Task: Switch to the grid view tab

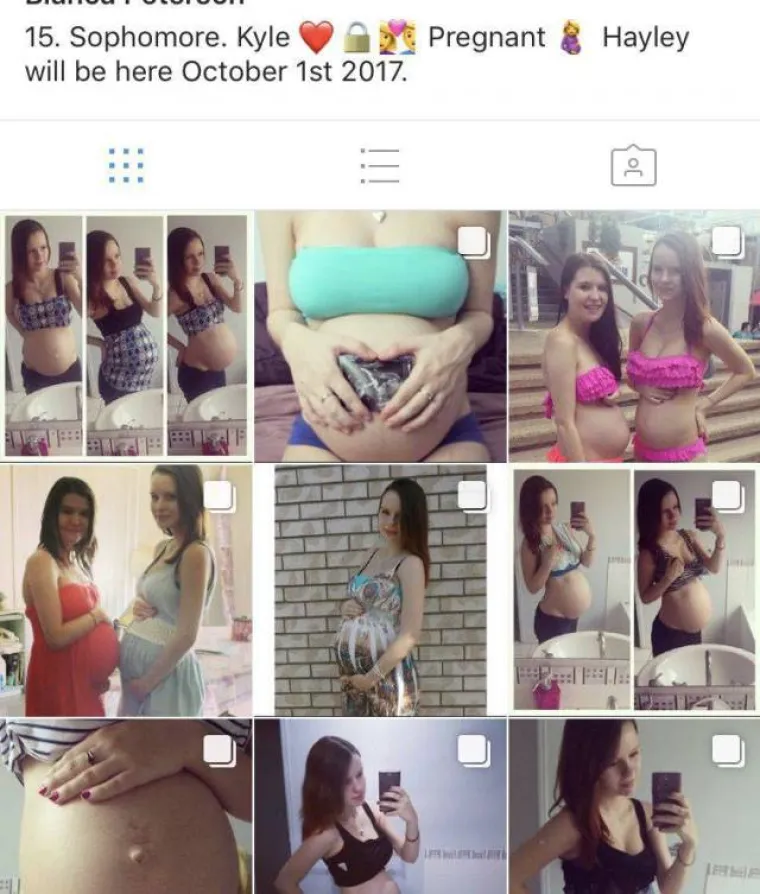Action: (126, 166)
